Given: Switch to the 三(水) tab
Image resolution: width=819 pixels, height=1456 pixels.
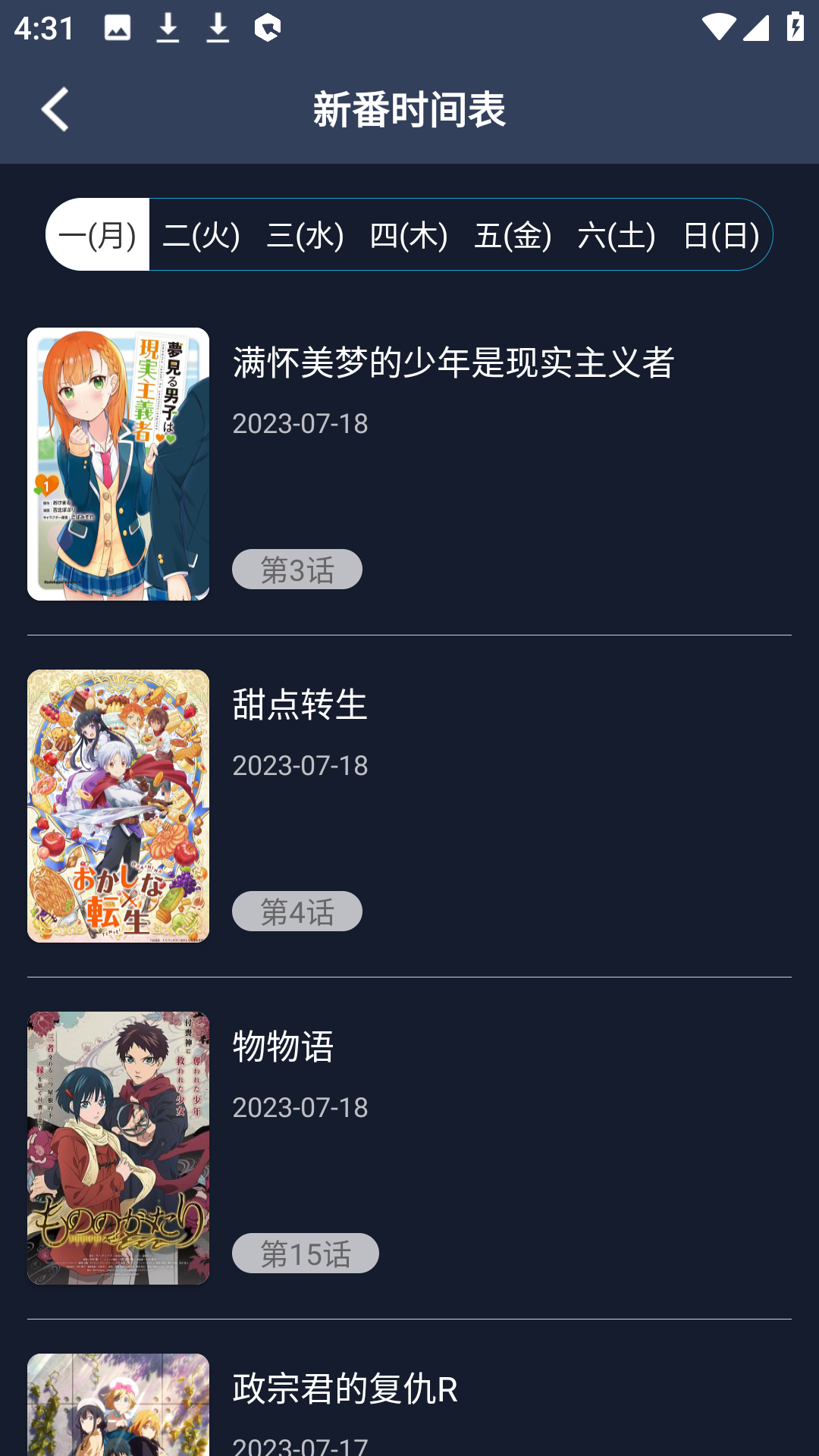Looking at the screenshot, I should coord(305,235).
